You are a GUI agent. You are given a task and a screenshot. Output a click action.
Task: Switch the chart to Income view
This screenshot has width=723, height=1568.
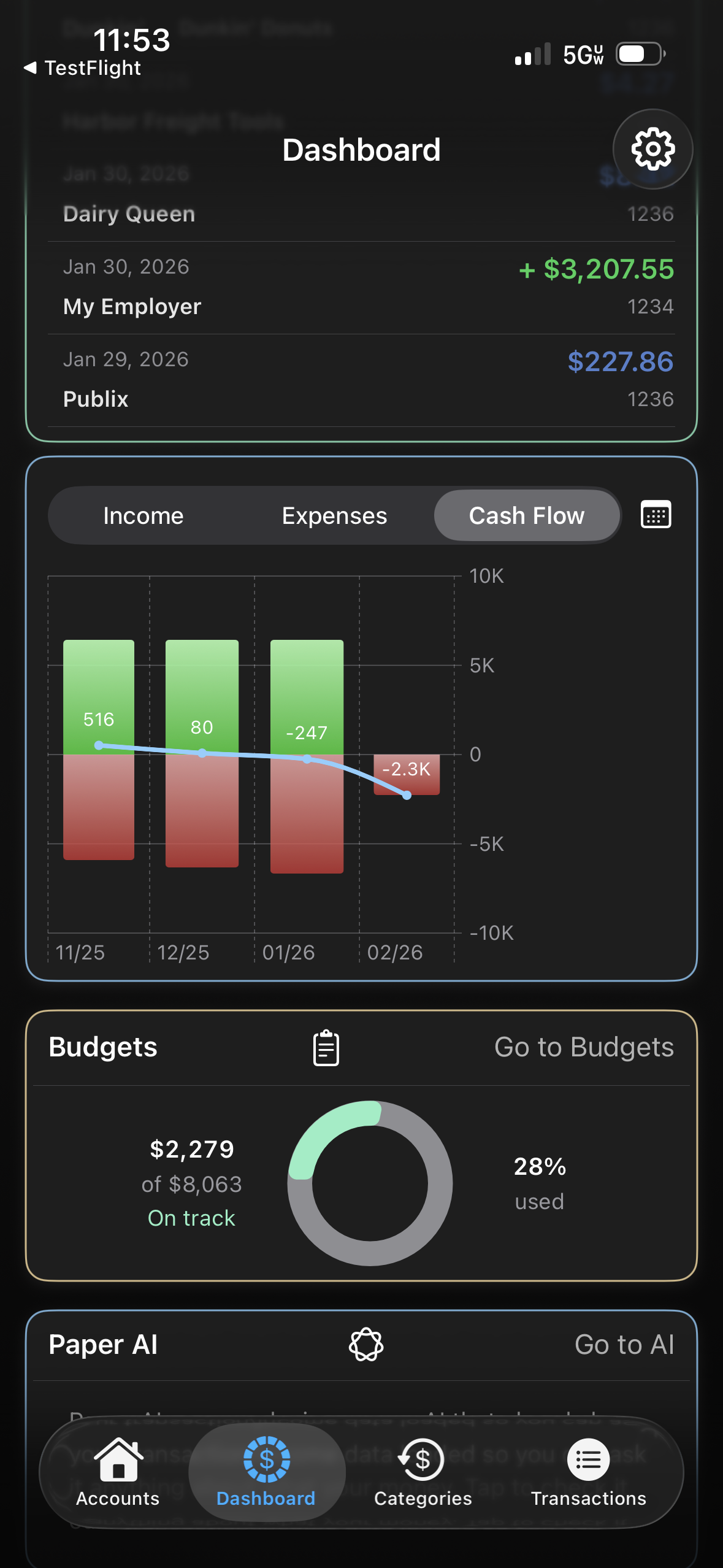tap(143, 515)
